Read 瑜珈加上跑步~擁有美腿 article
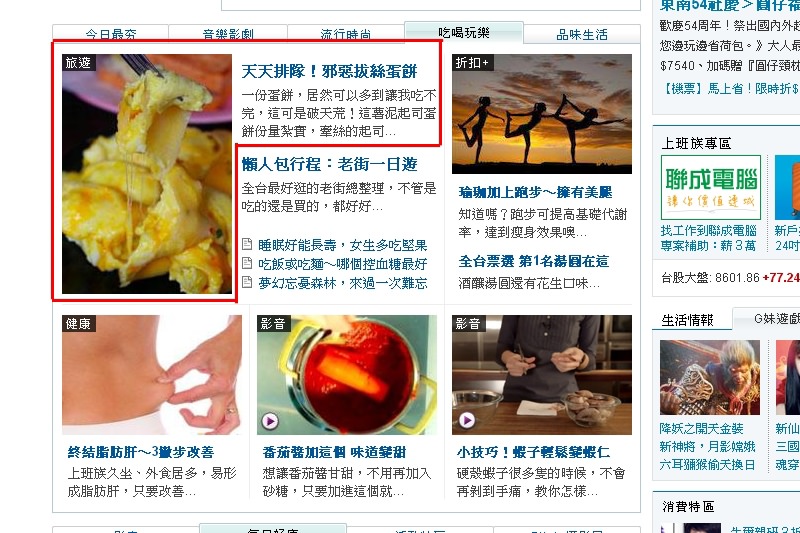Screen dimensions: 800x533 tap(535, 192)
